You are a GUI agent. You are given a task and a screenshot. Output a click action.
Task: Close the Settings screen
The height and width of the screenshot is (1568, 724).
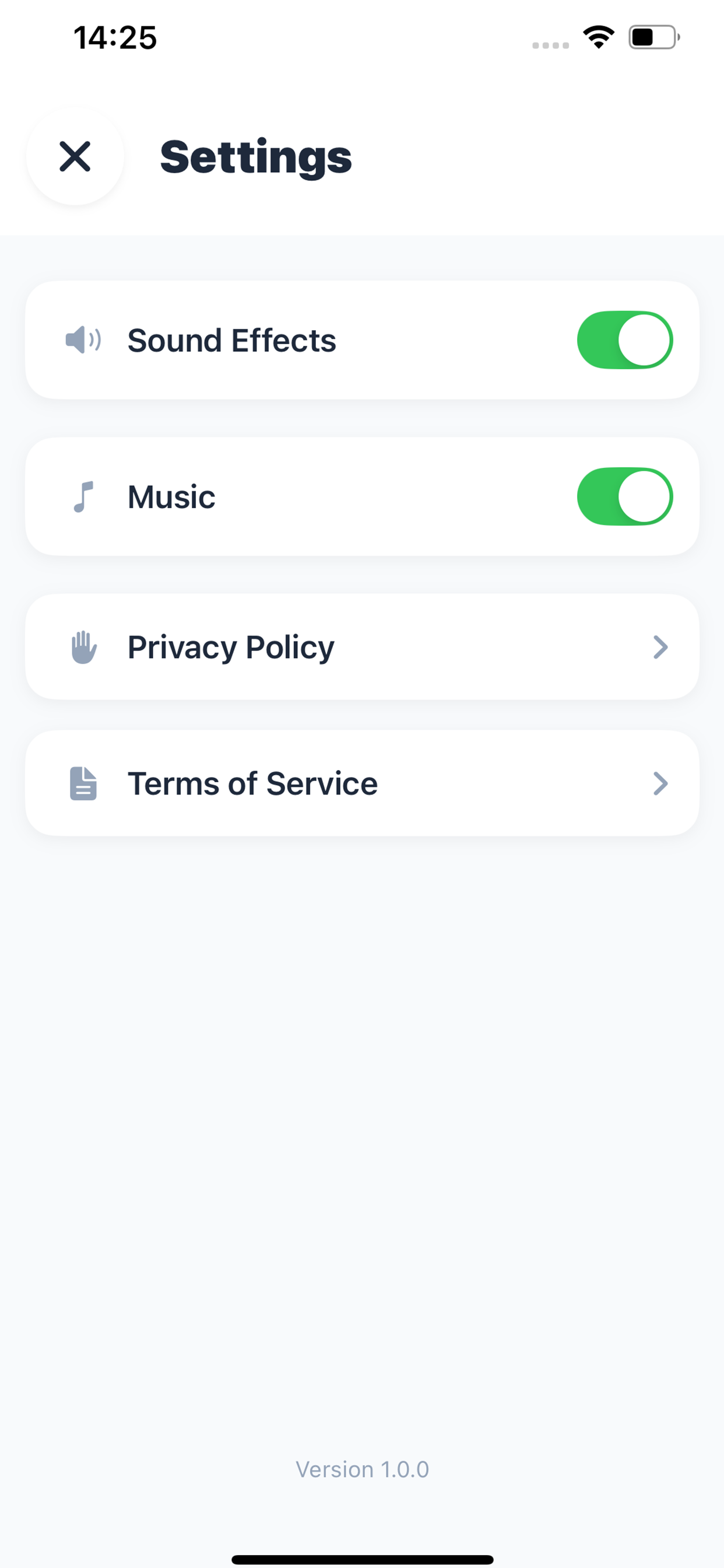click(75, 156)
